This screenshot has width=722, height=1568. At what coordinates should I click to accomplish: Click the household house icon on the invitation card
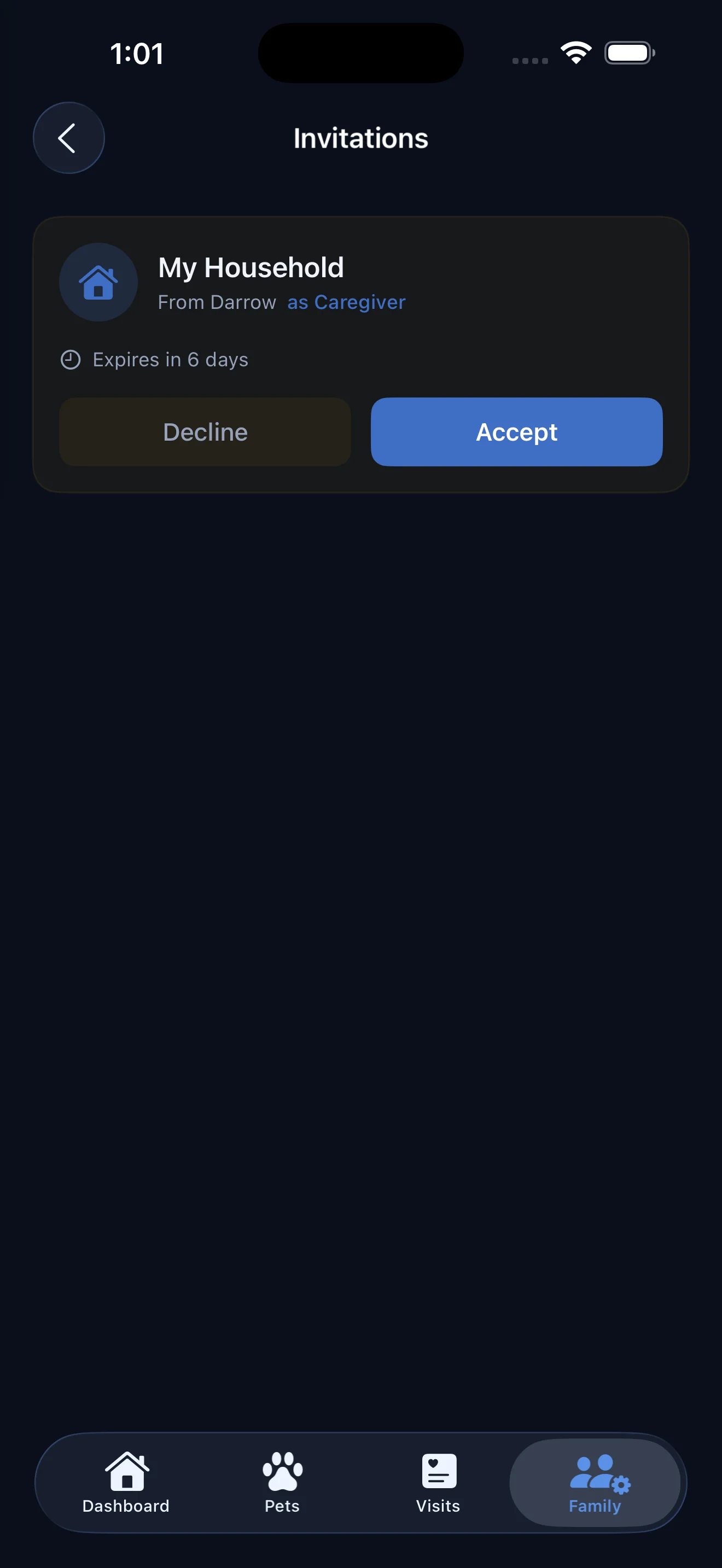pyautogui.click(x=97, y=282)
